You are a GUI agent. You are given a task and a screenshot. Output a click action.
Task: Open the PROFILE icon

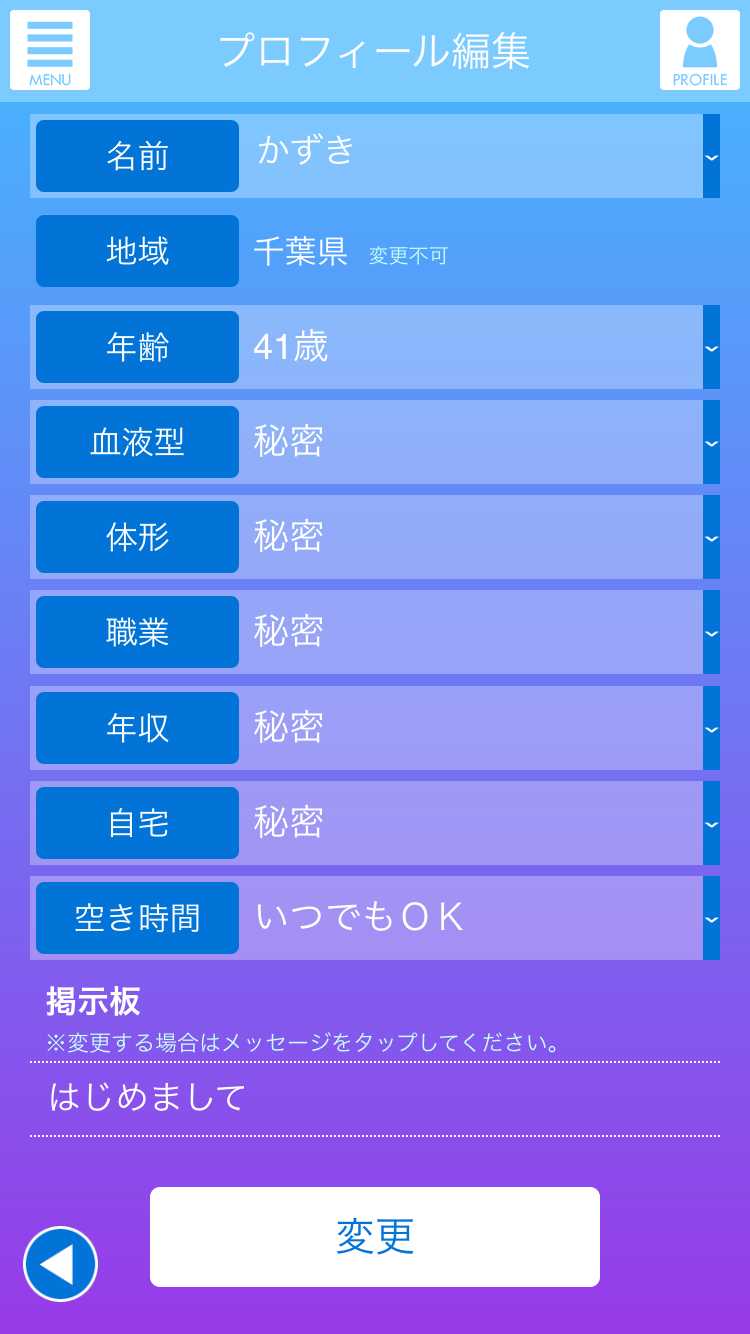[x=699, y=50]
